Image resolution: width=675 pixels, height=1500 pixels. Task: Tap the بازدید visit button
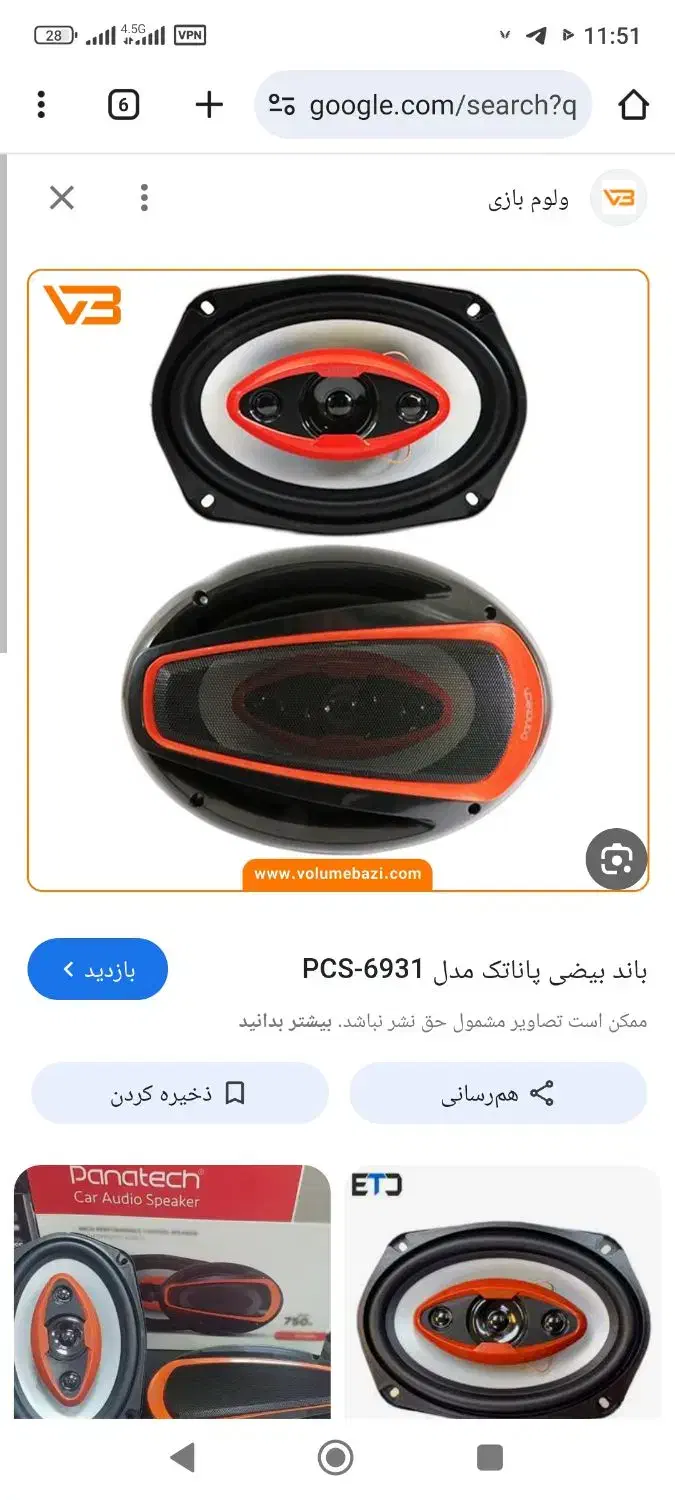click(x=97, y=969)
